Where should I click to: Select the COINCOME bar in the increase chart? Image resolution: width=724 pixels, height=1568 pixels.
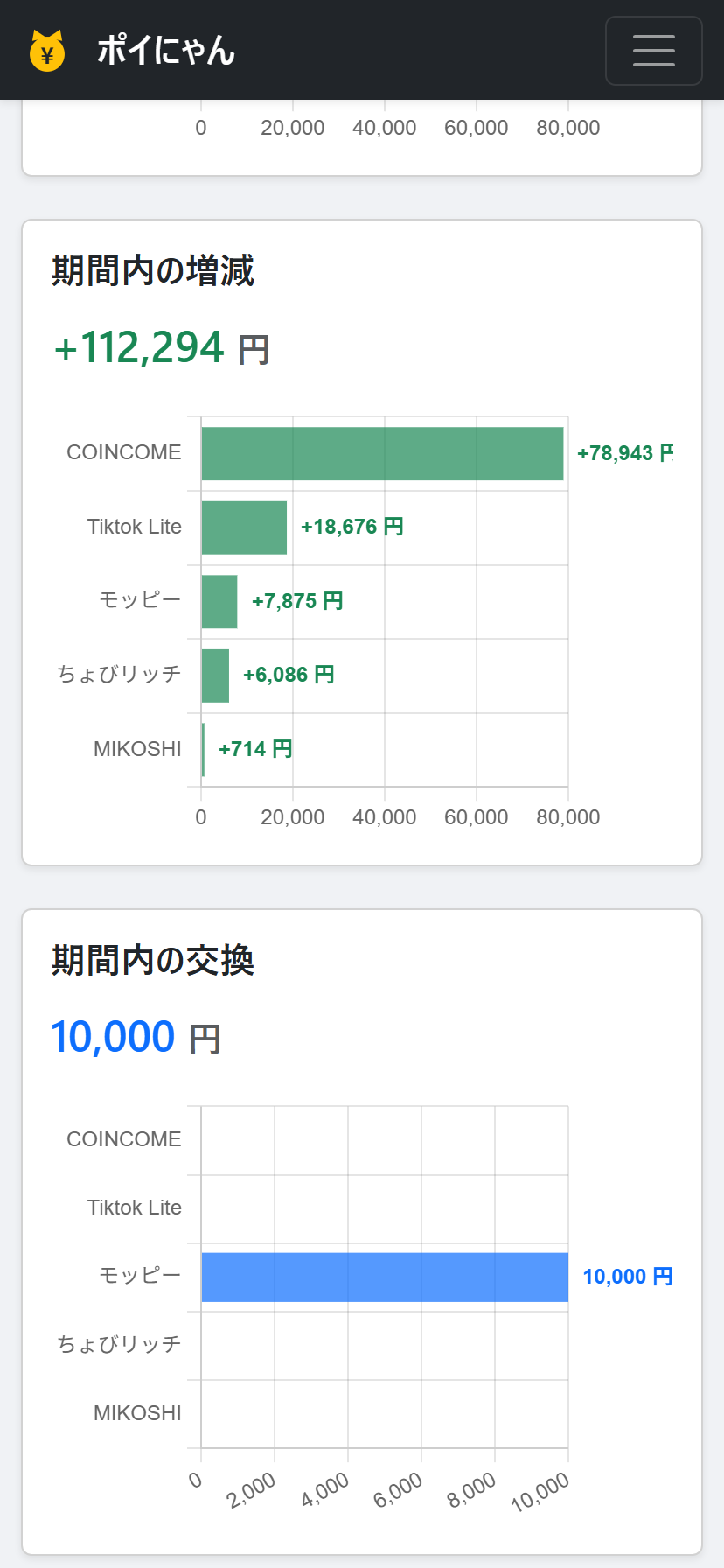click(382, 452)
